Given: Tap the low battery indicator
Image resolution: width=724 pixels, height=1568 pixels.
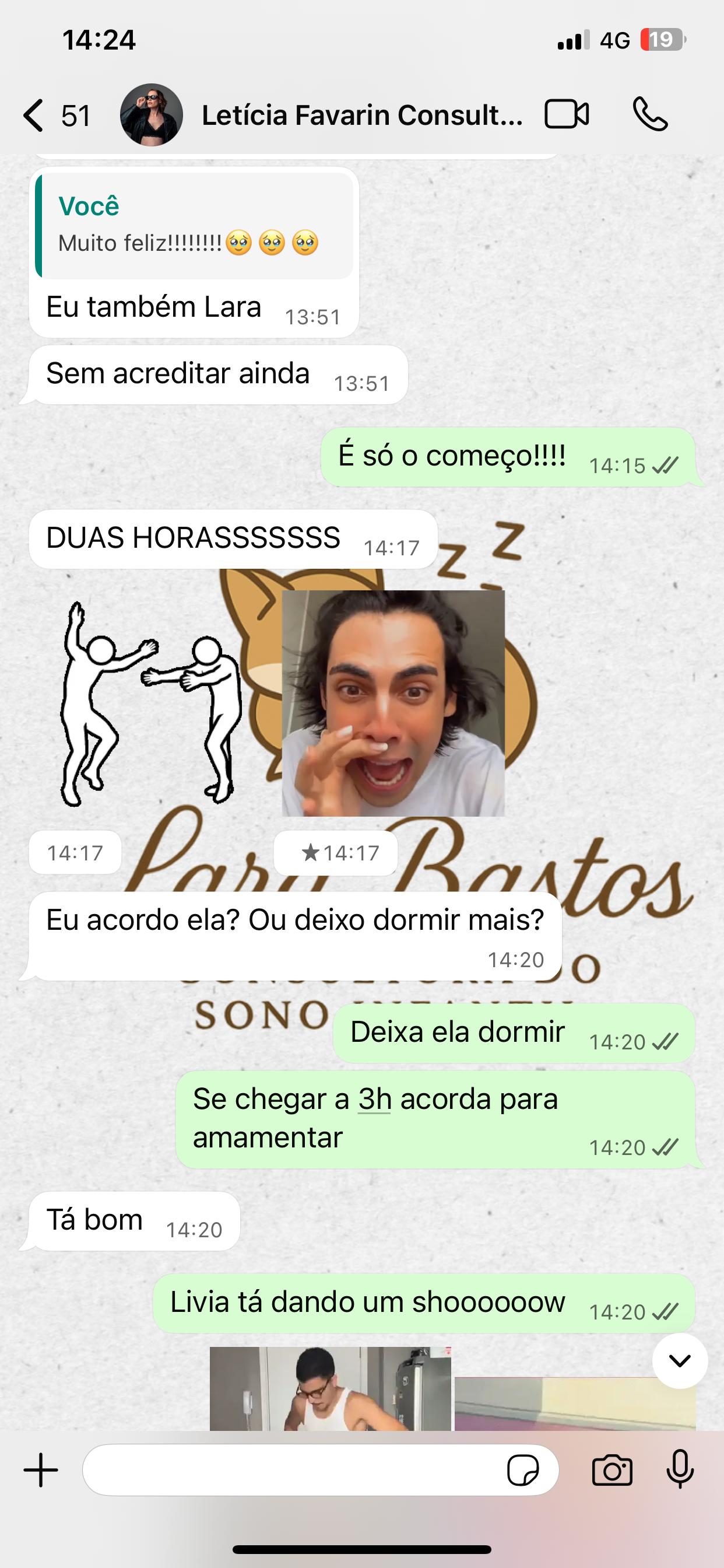Looking at the screenshot, I should [x=662, y=40].
